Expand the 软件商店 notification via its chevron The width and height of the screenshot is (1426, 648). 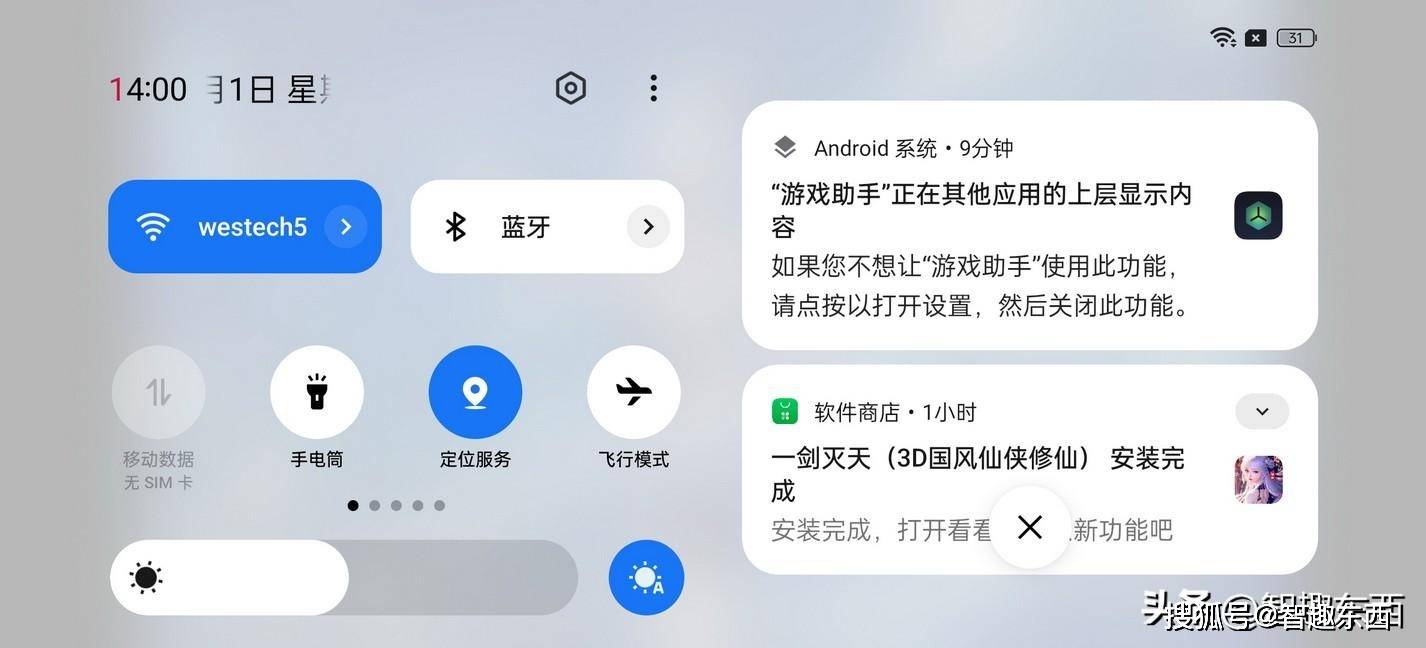pyautogui.click(x=1262, y=411)
